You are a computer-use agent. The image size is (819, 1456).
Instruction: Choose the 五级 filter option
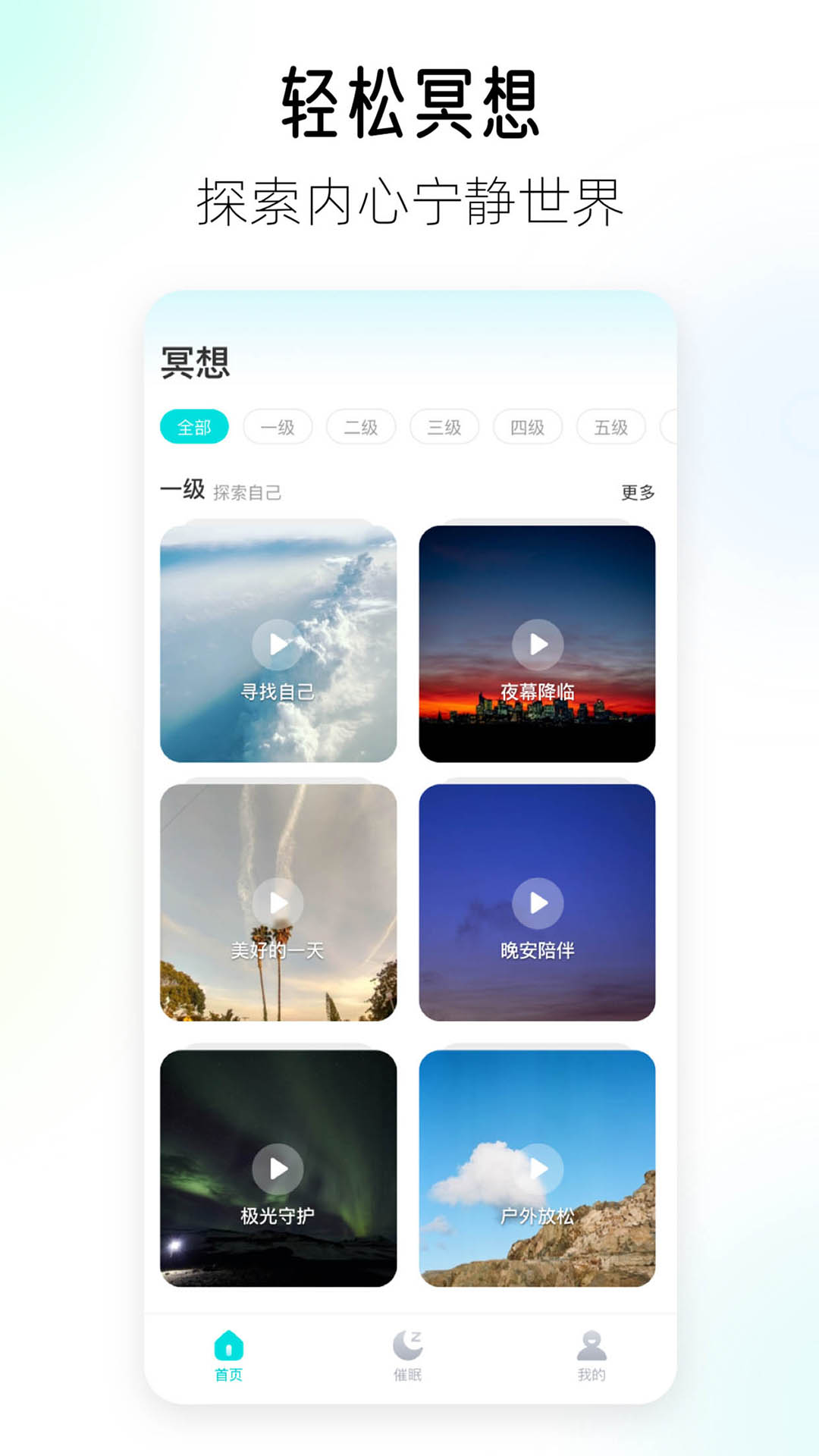611,427
